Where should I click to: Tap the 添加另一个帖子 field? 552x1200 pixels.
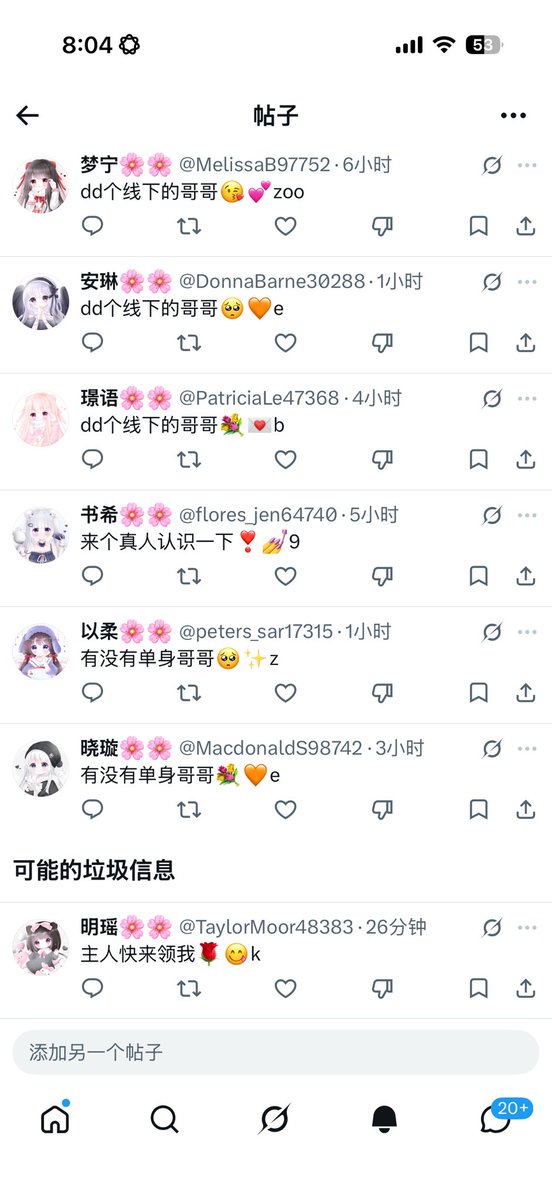click(x=276, y=1053)
